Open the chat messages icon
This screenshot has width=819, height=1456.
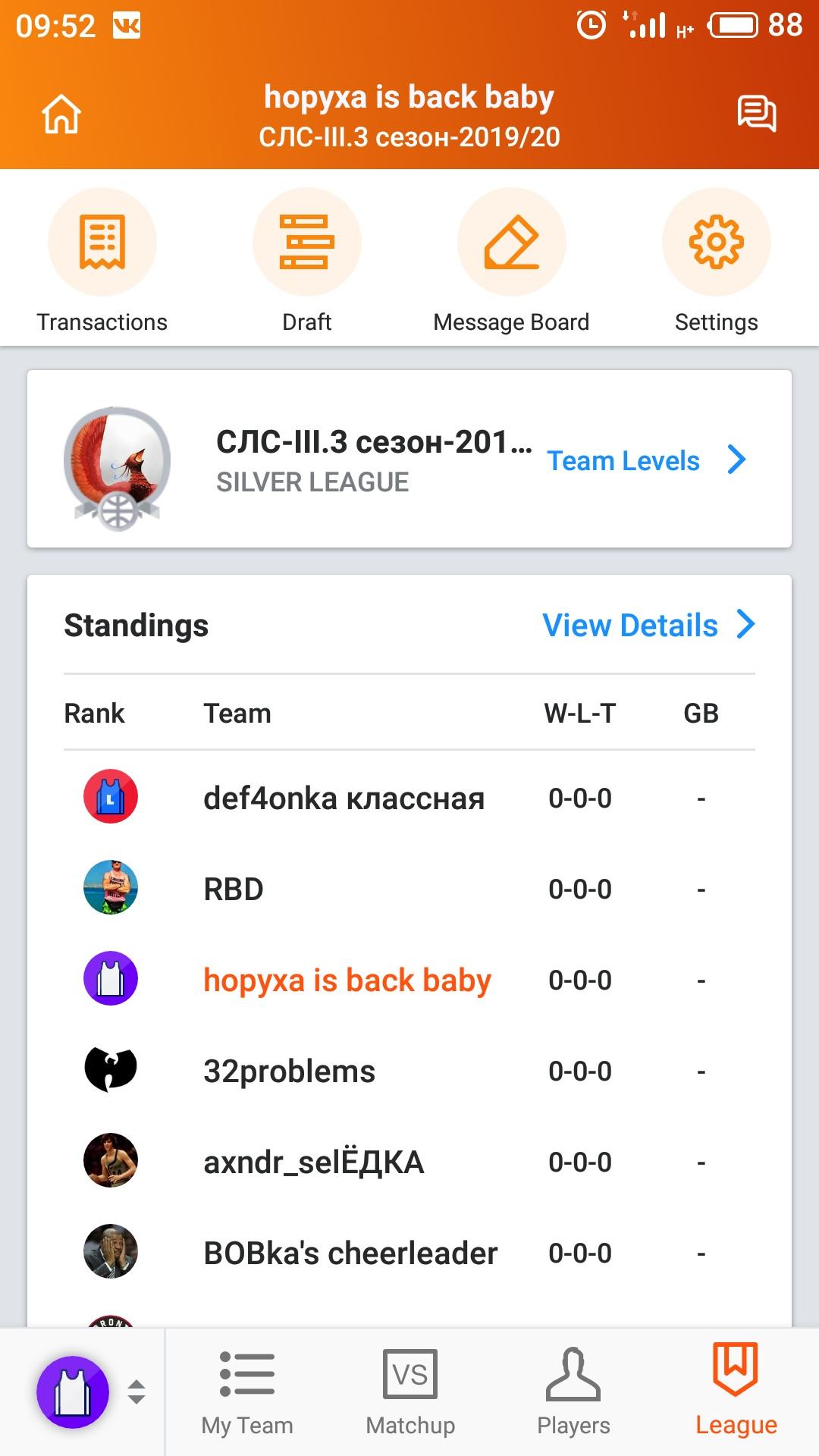(756, 115)
